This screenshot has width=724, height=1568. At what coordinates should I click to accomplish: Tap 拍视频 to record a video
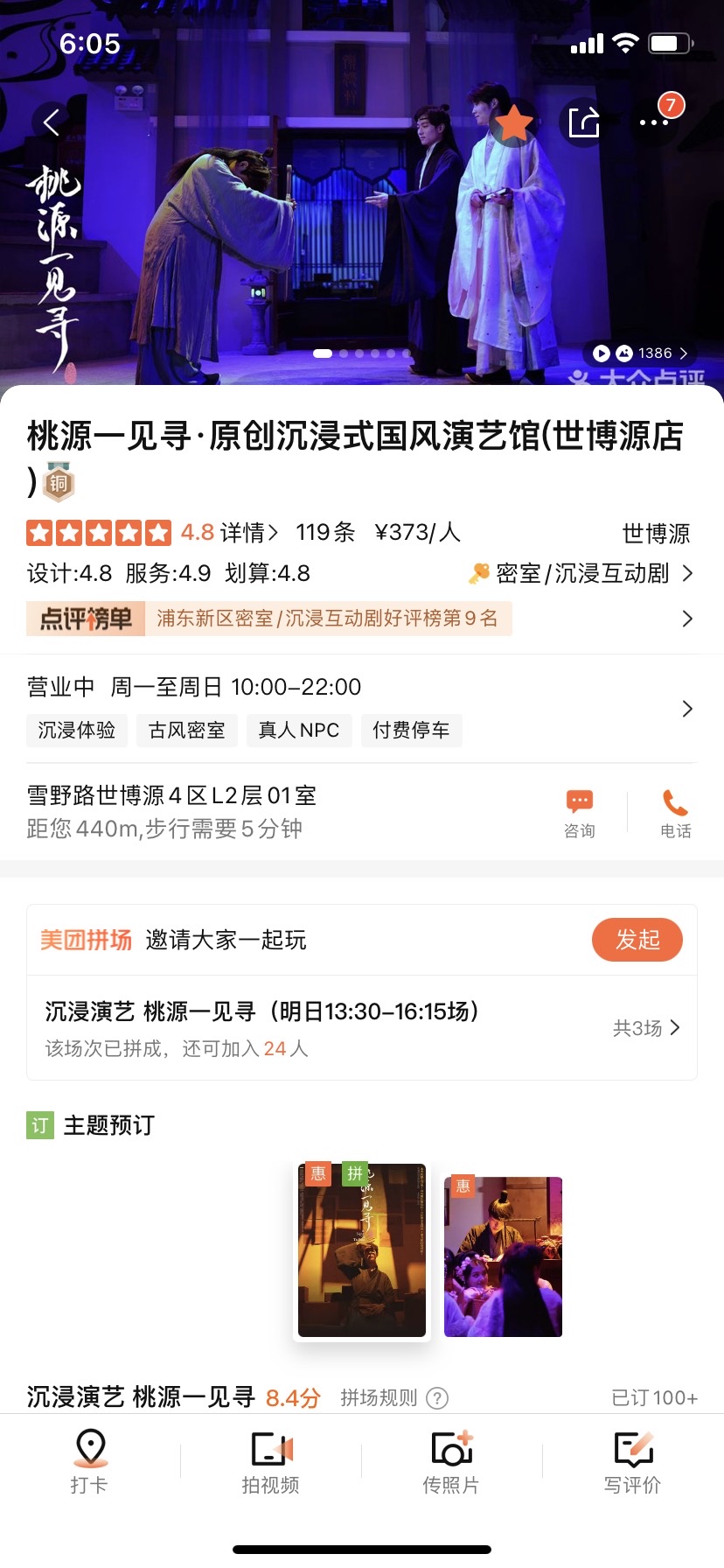pyautogui.click(x=271, y=1461)
